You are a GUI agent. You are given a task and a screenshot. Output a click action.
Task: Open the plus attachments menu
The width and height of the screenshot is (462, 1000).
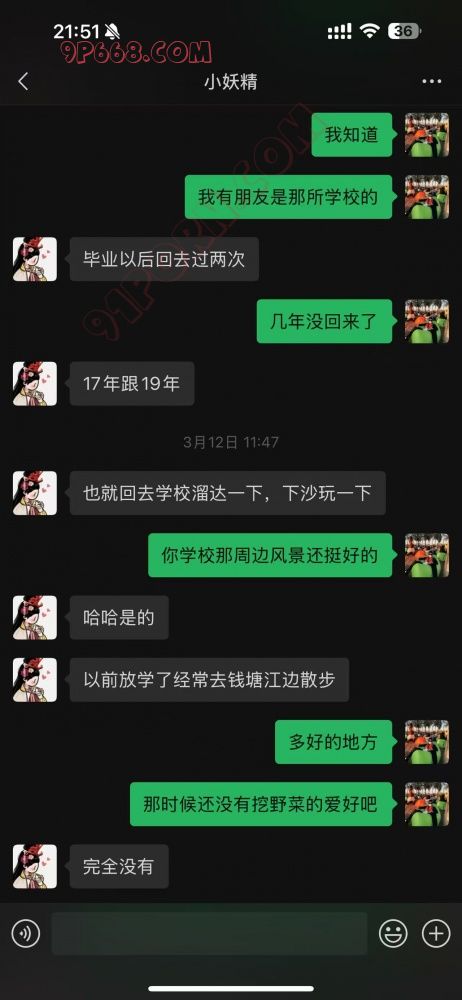tap(436, 934)
